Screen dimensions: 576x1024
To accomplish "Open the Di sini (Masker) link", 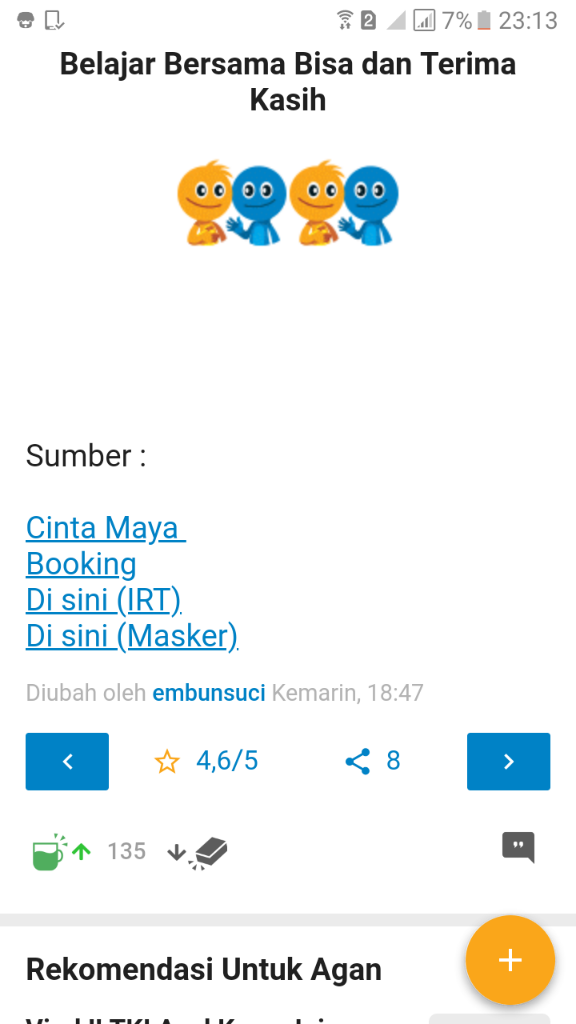I will click(132, 635).
